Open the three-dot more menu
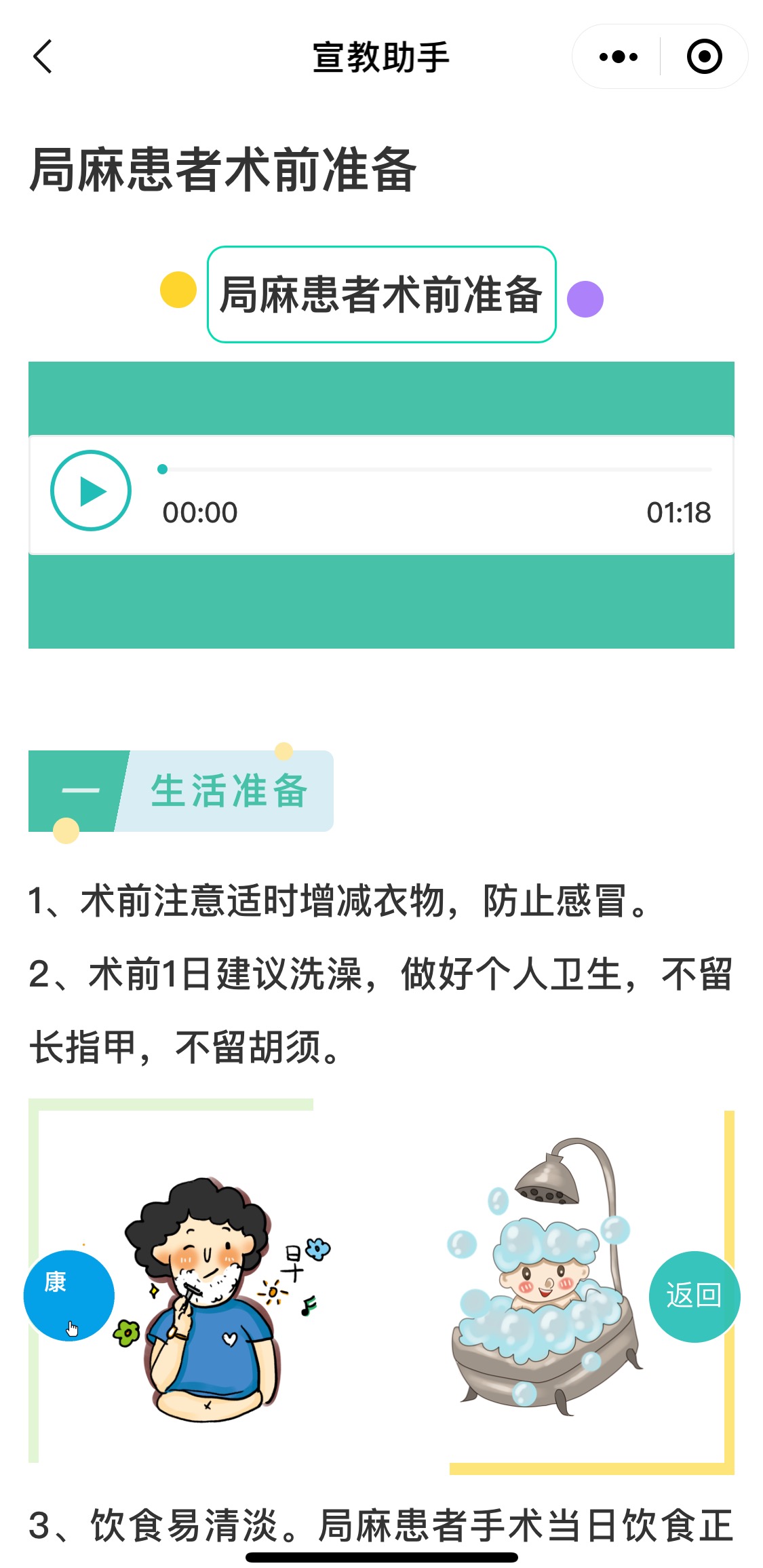Viewport: 763px width, 1568px height. (x=618, y=57)
